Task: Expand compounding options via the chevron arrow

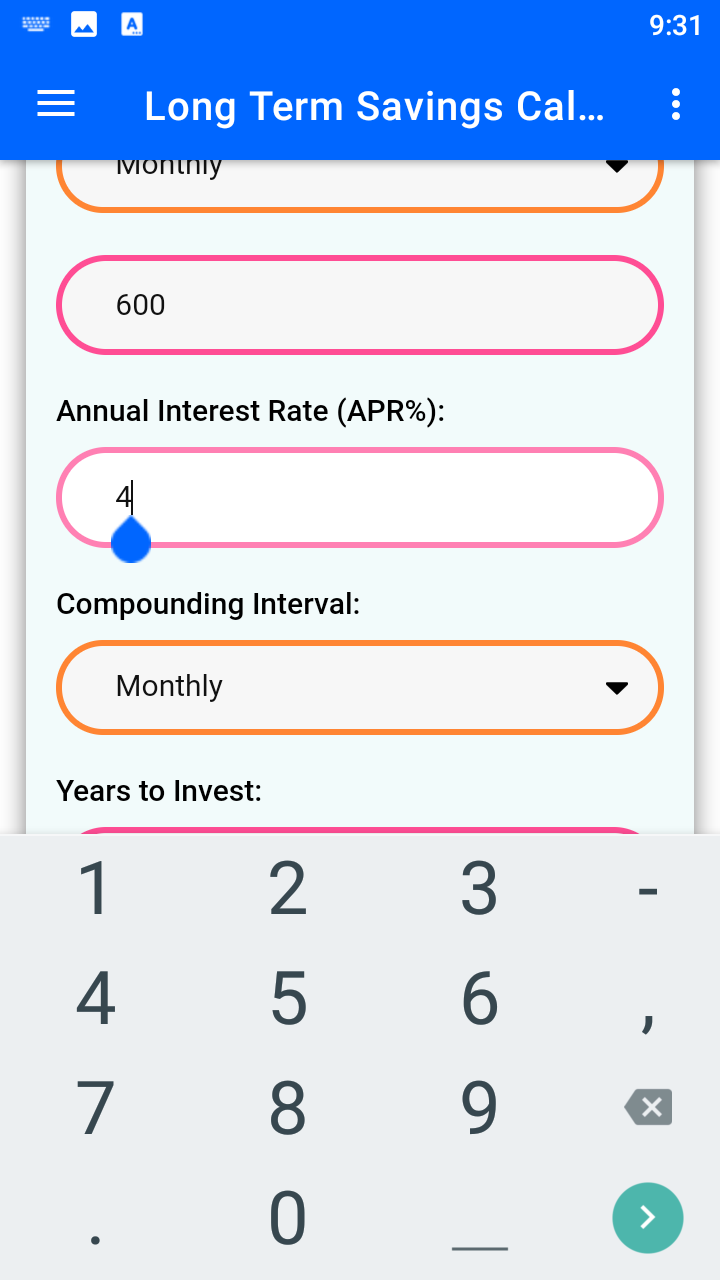Action: pos(618,687)
